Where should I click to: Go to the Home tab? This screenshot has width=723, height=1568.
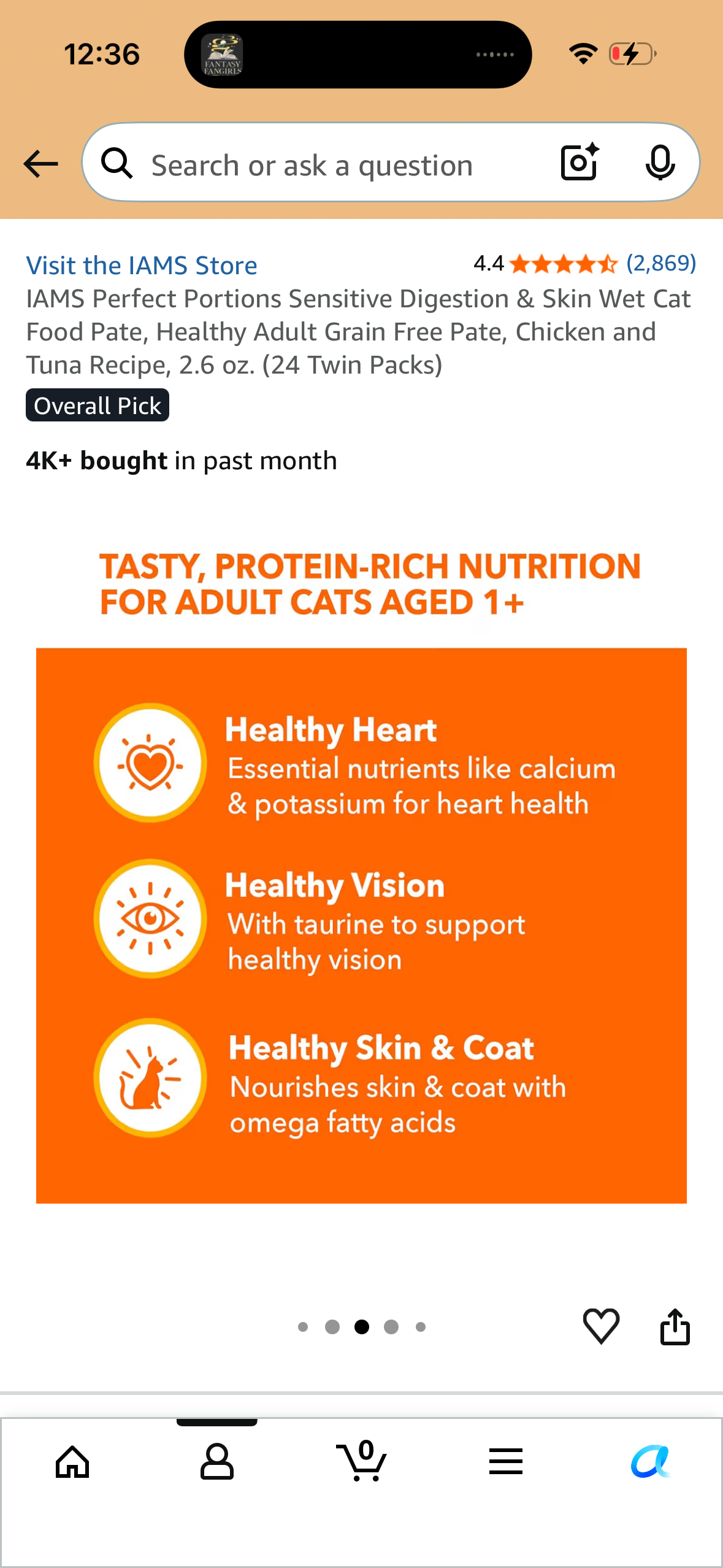pos(72,1462)
